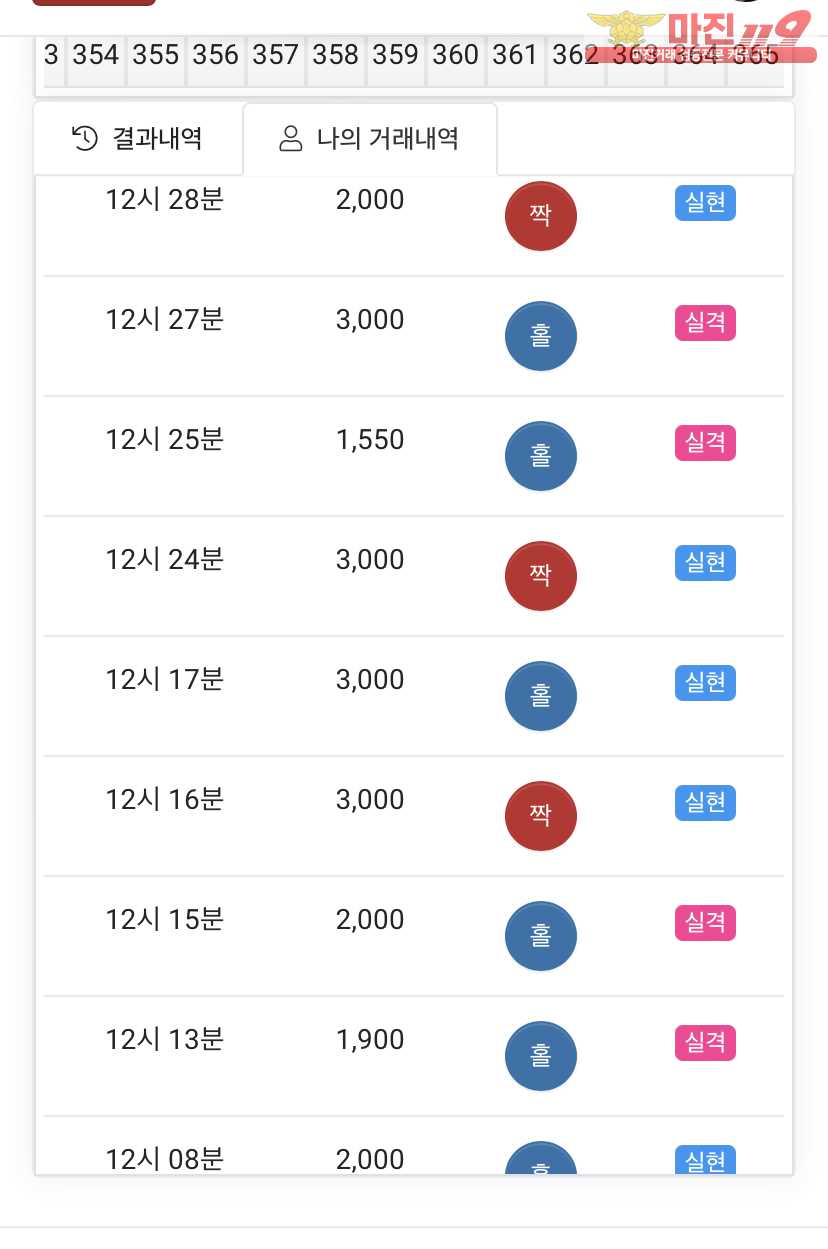Switch to the 결과내역 tab
This screenshot has height=1249, width=828.
point(138,138)
